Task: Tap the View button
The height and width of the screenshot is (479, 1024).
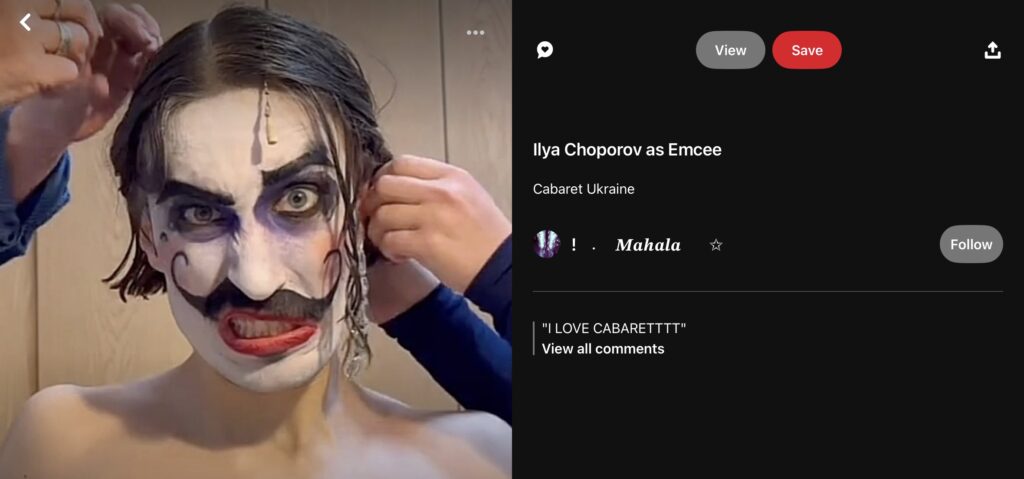Action: (x=730, y=50)
